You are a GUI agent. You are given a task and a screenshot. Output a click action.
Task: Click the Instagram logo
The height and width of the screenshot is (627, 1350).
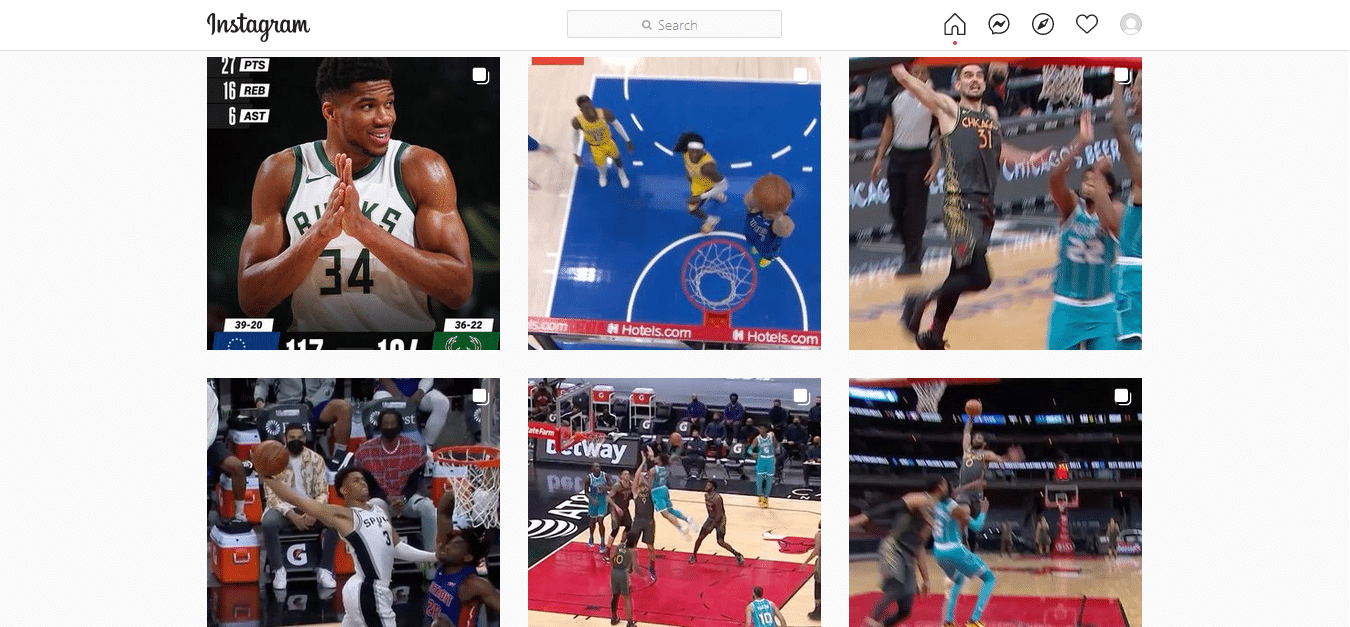[258, 25]
